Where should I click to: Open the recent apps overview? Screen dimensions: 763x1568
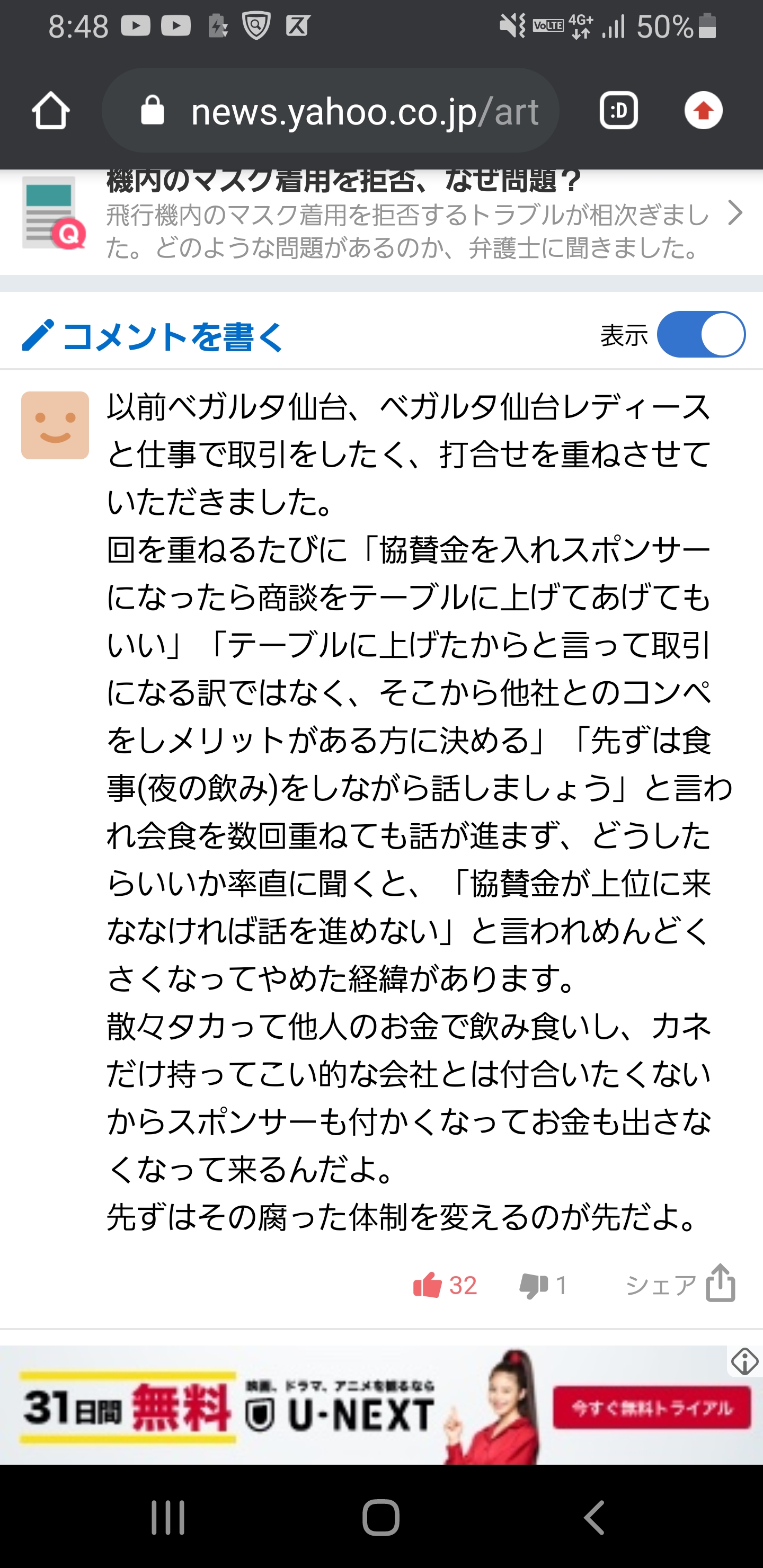(168, 1518)
